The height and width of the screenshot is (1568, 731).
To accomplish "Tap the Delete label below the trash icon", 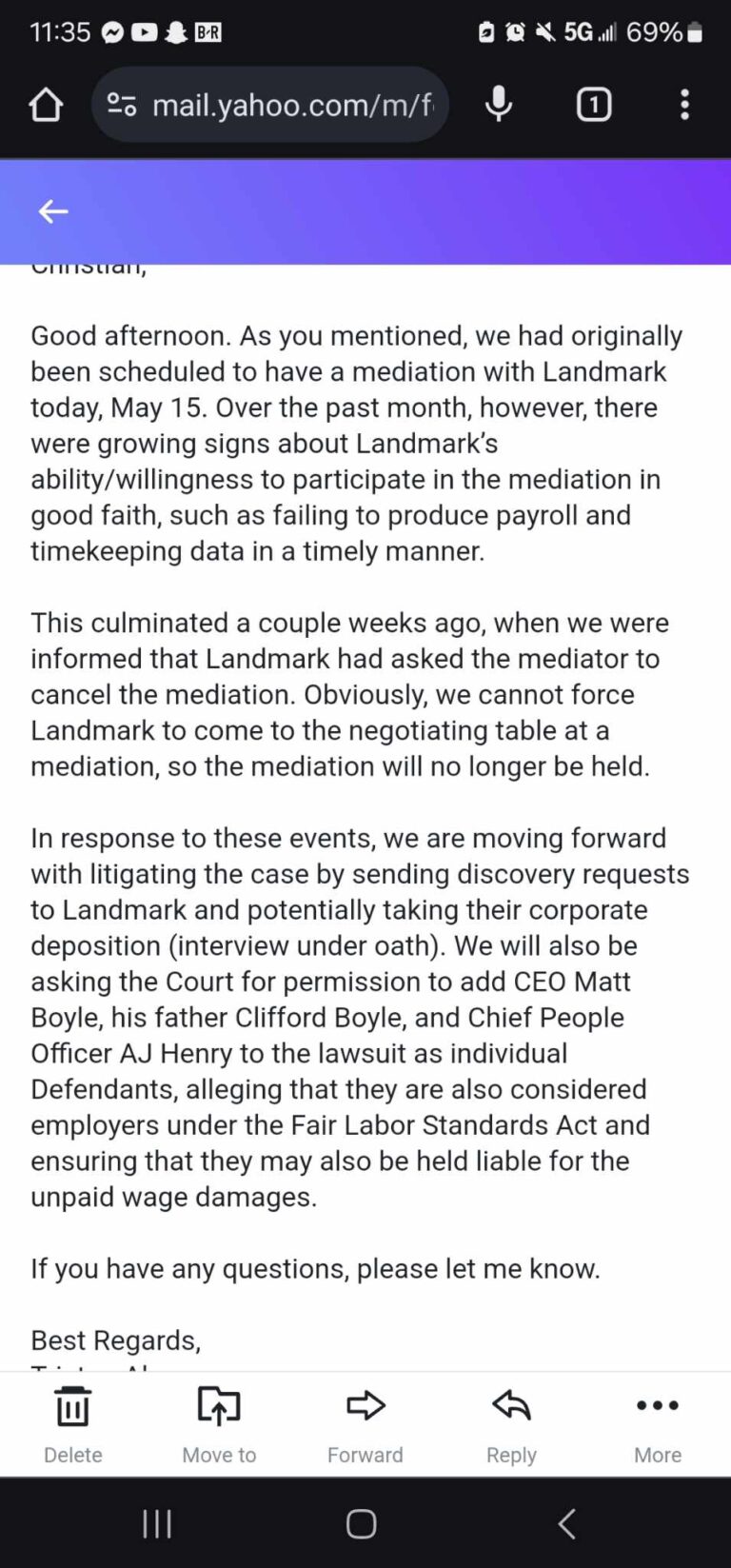I will [72, 1455].
